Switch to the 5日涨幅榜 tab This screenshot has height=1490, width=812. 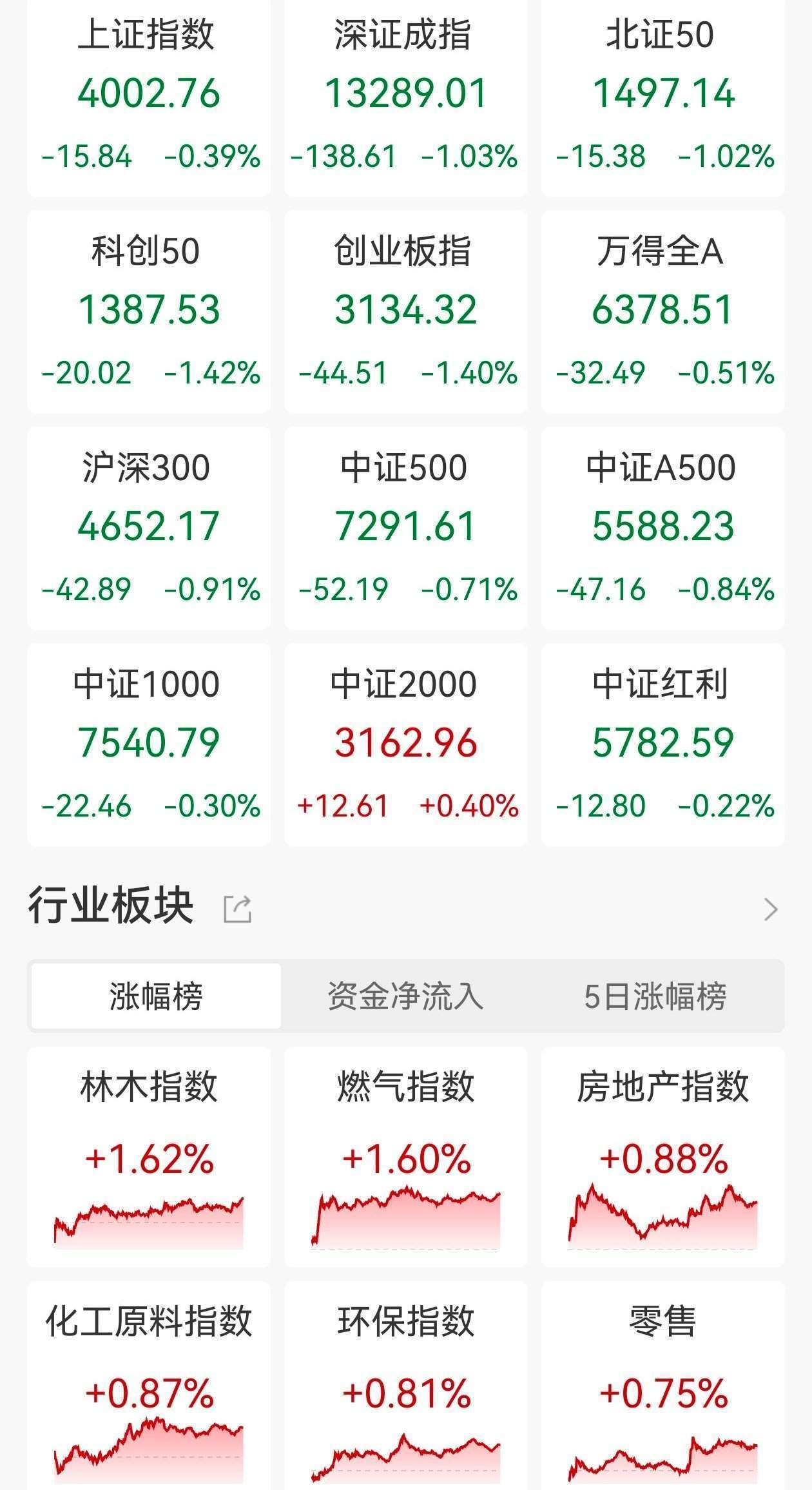[655, 996]
